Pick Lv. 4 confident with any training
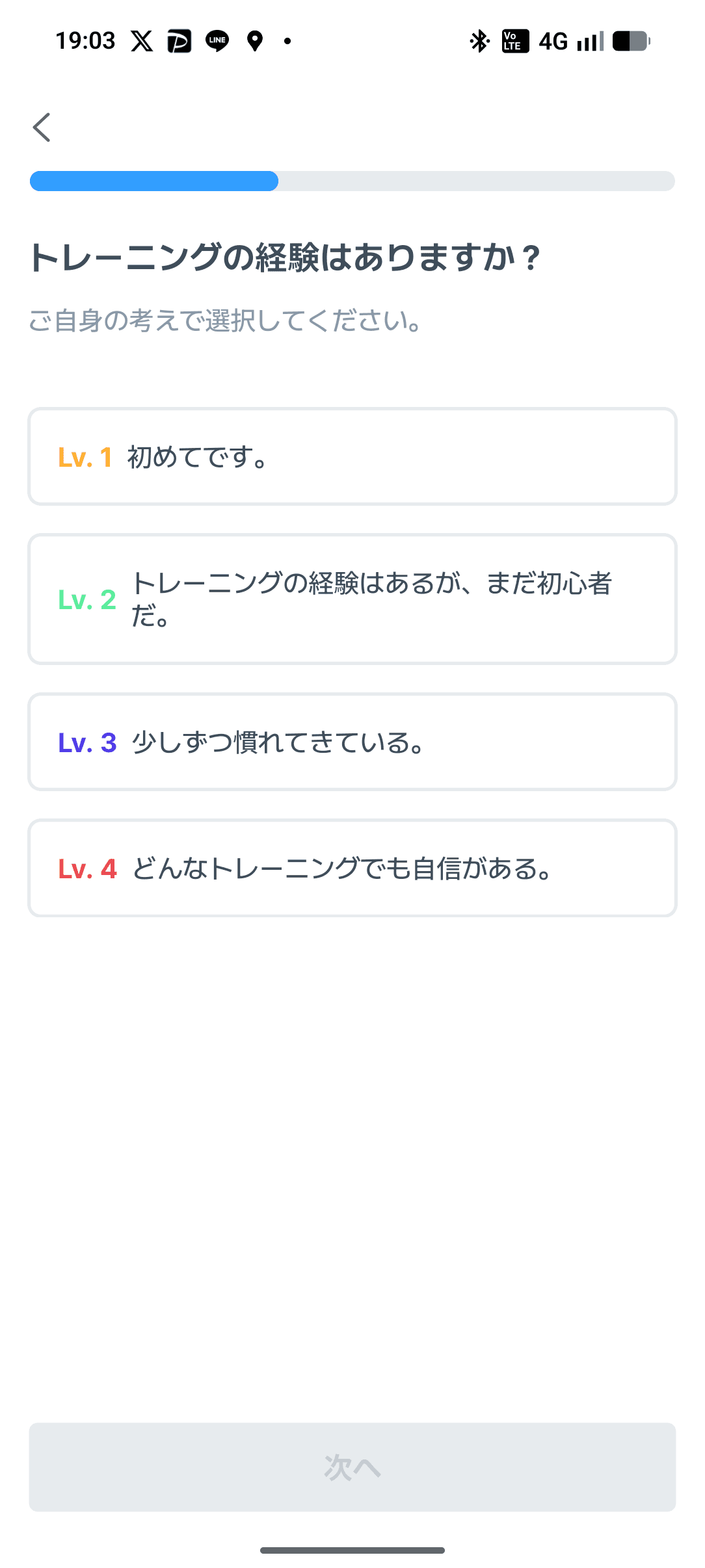This screenshot has width=705, height=1568. [x=351, y=867]
